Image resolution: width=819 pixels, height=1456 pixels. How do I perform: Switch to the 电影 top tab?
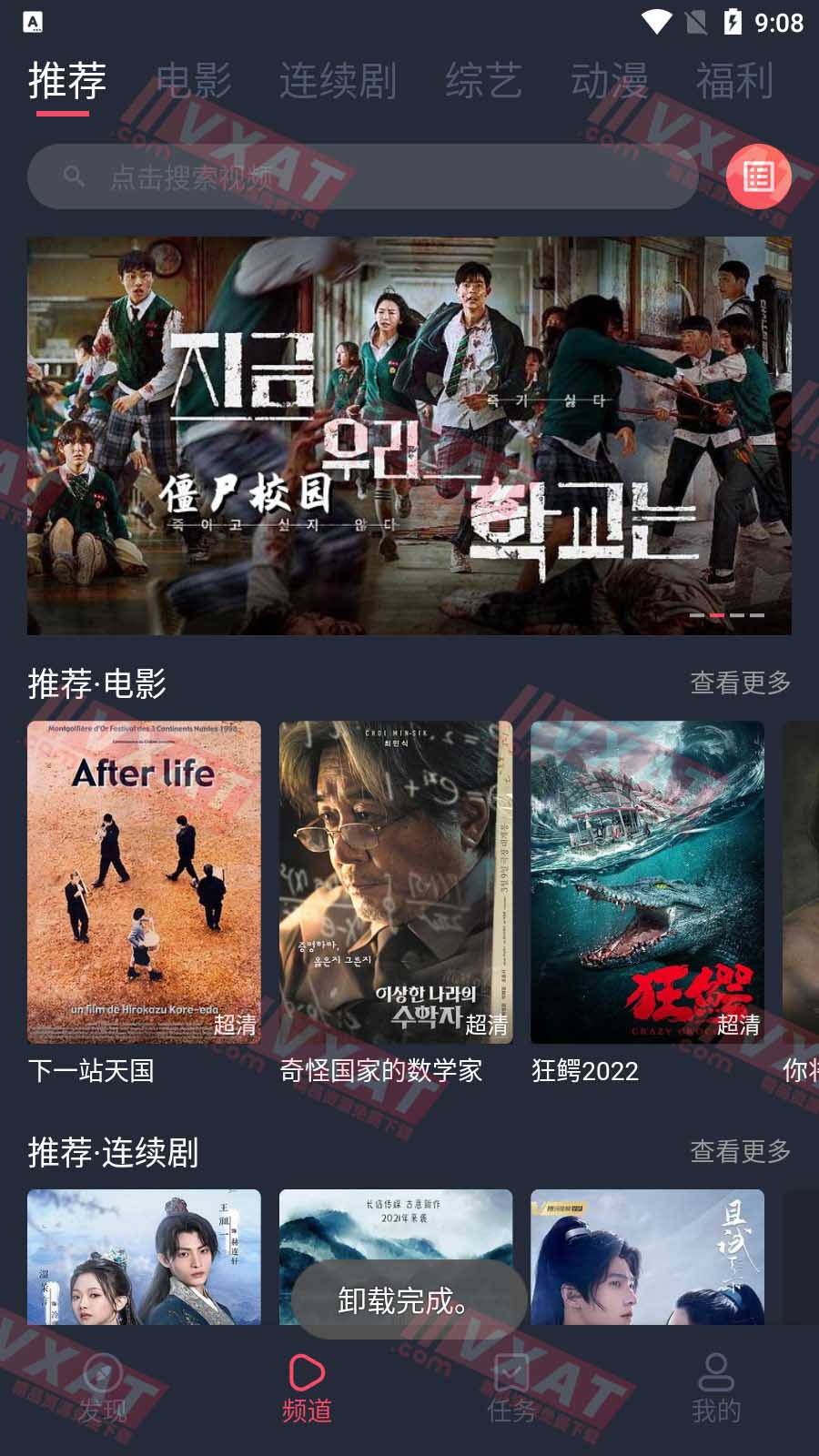[x=194, y=80]
